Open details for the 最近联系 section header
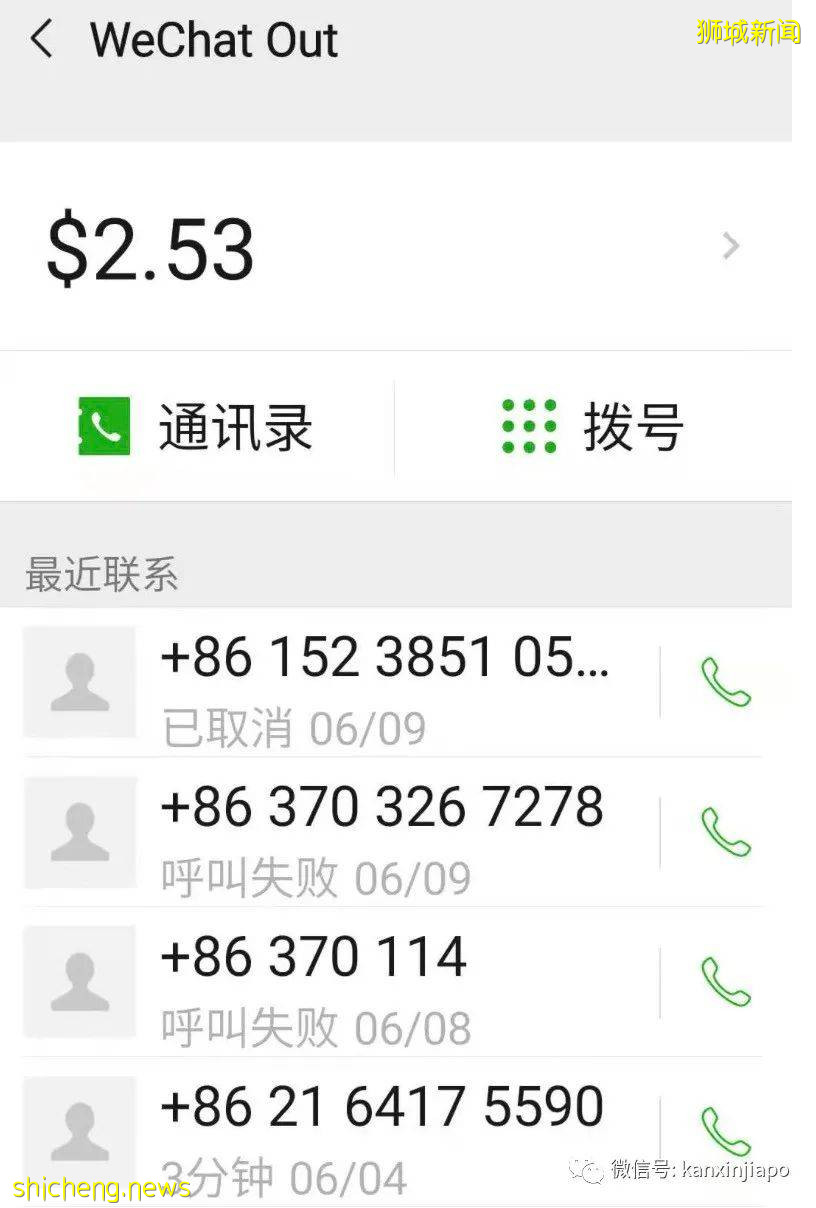The height and width of the screenshot is (1208, 816). coord(100,572)
